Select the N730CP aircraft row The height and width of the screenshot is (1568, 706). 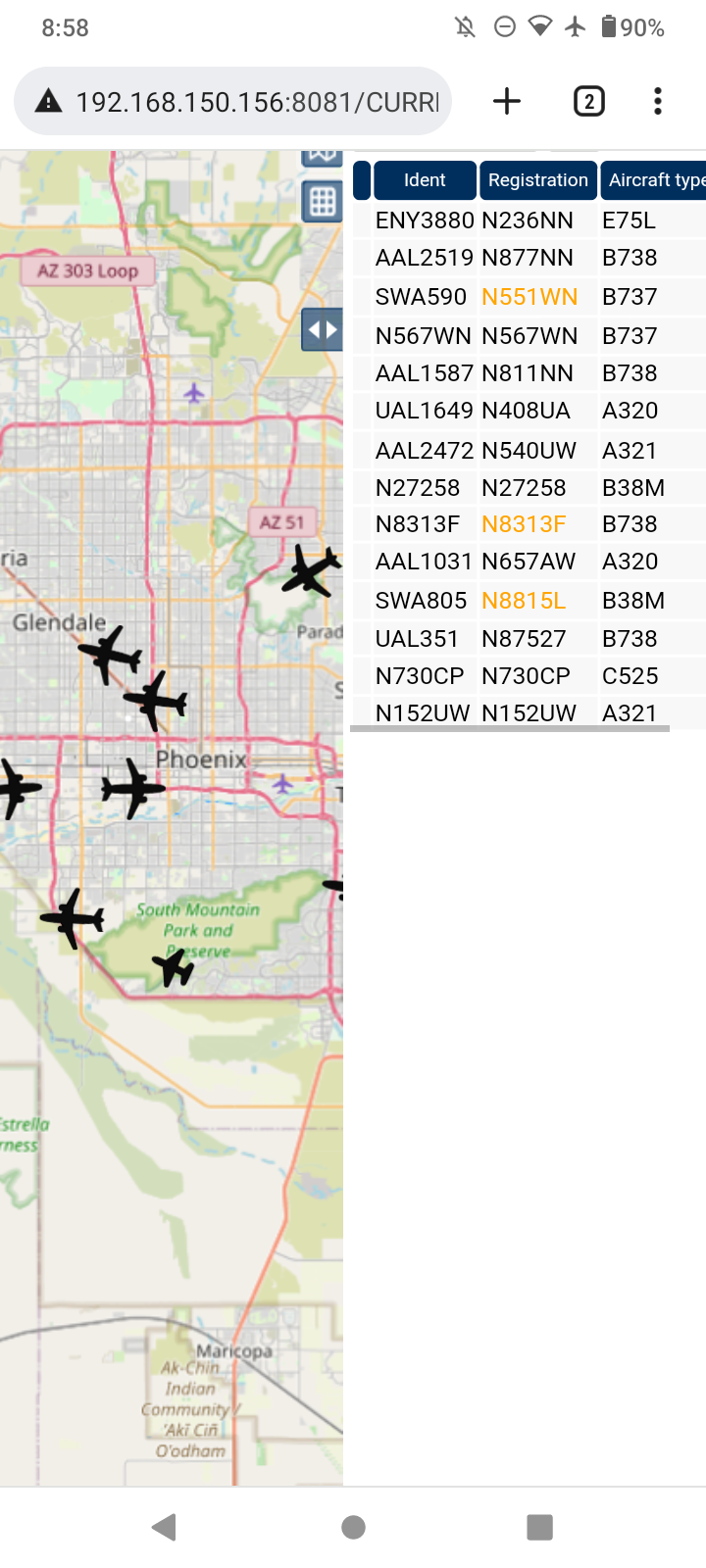click(x=529, y=676)
